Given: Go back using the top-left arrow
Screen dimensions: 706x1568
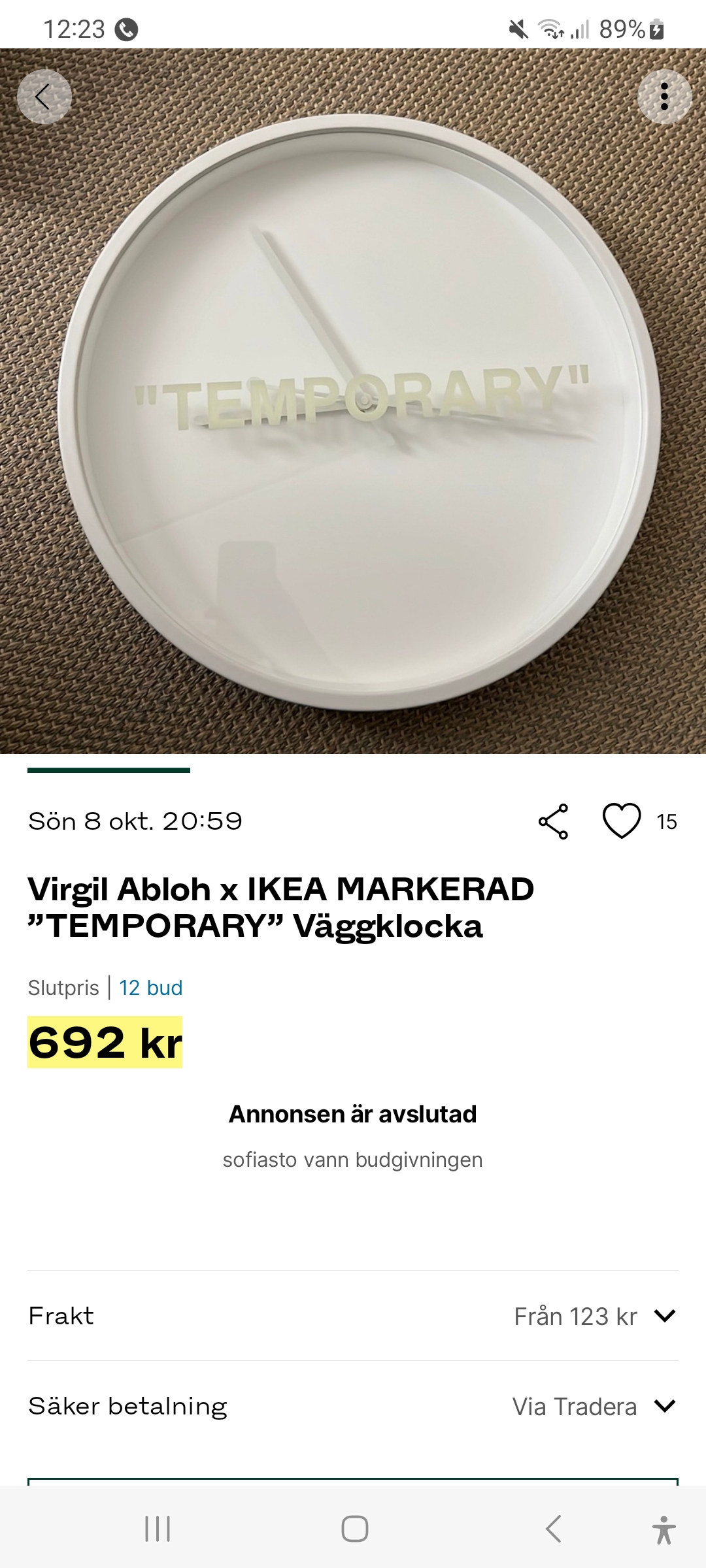Looking at the screenshot, I should (44, 97).
